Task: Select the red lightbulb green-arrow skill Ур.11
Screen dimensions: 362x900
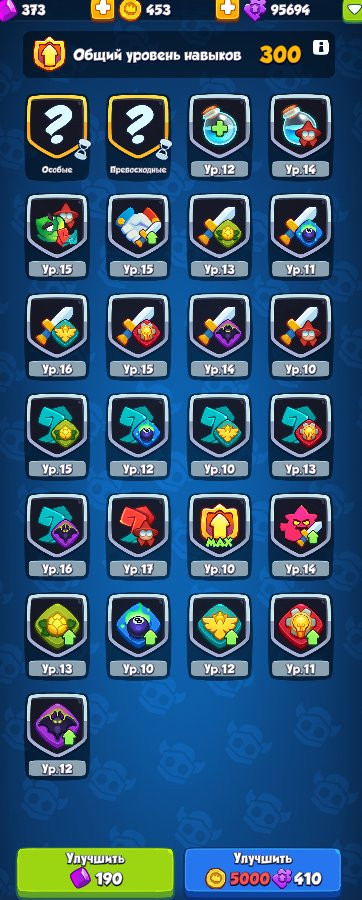Action: (x=301, y=635)
